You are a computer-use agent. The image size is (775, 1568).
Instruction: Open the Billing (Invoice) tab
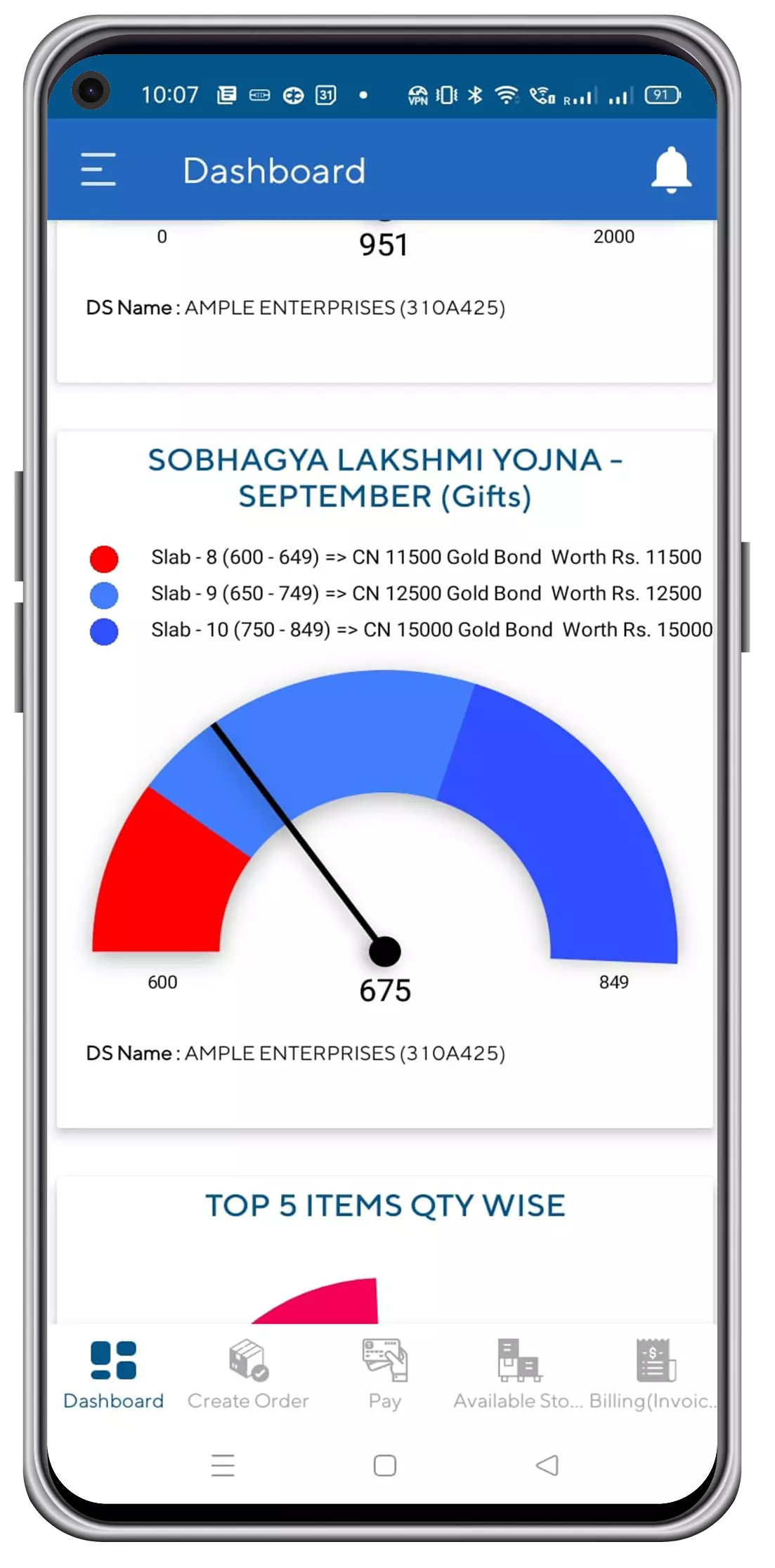(654, 1375)
